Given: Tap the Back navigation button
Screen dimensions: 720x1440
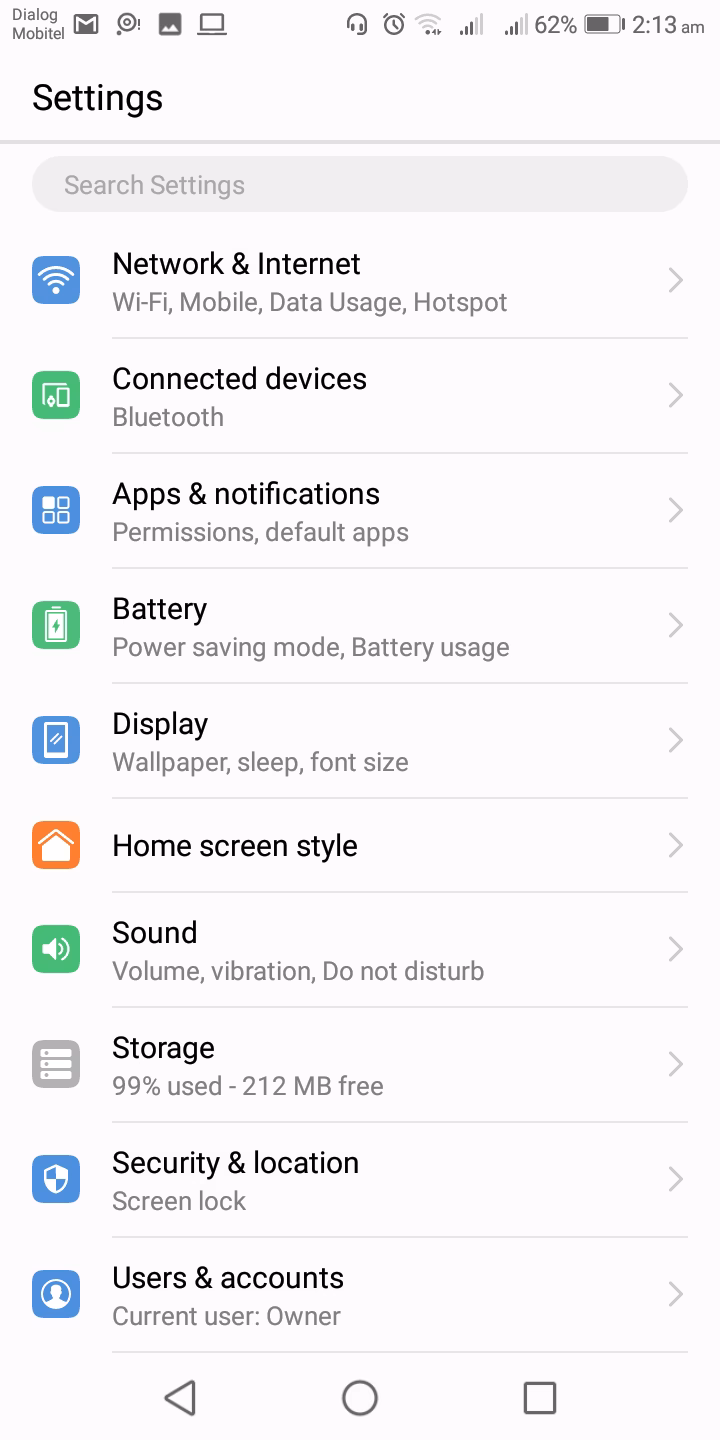Looking at the screenshot, I should point(180,1397).
